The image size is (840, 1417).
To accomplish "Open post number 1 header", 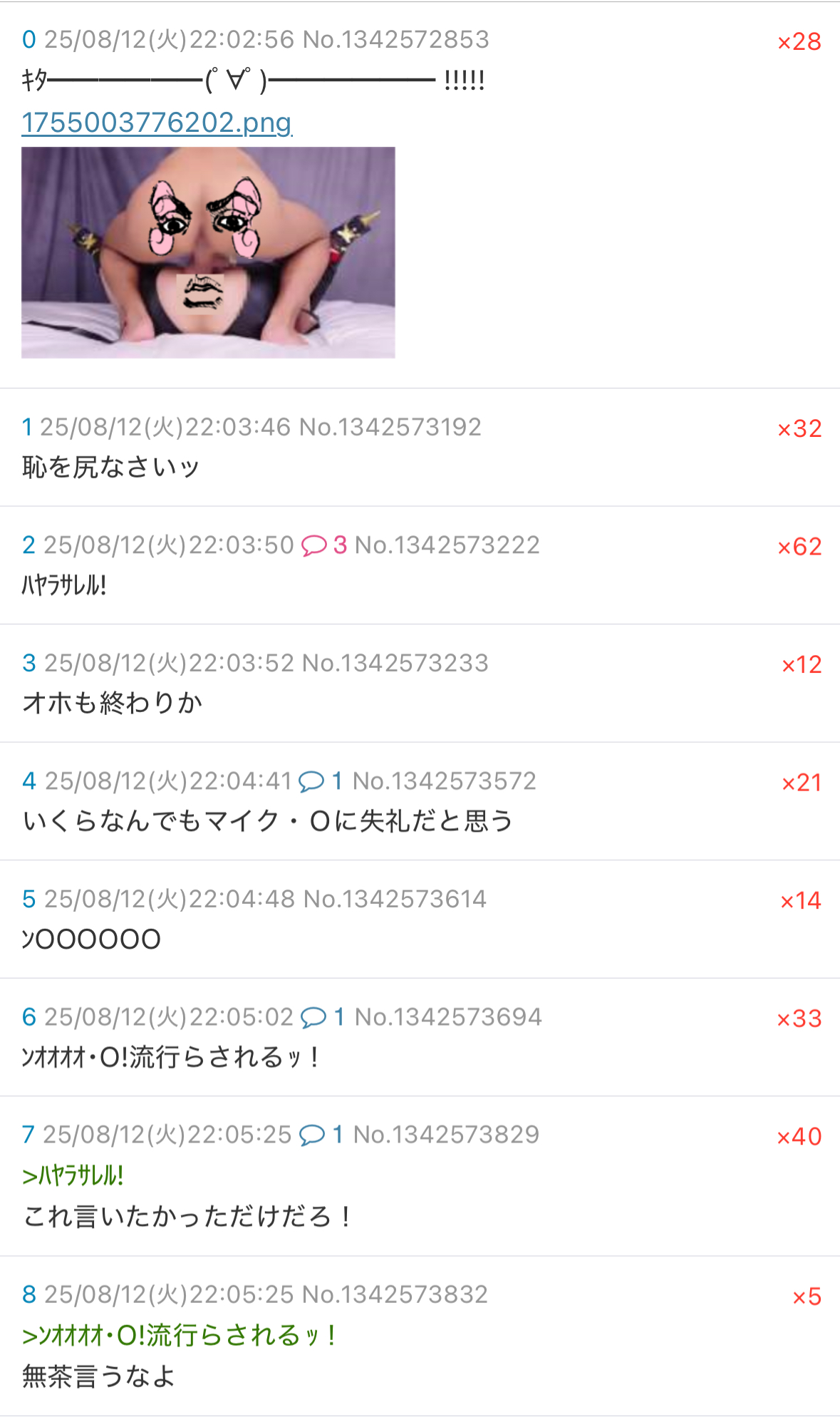I will click(27, 427).
